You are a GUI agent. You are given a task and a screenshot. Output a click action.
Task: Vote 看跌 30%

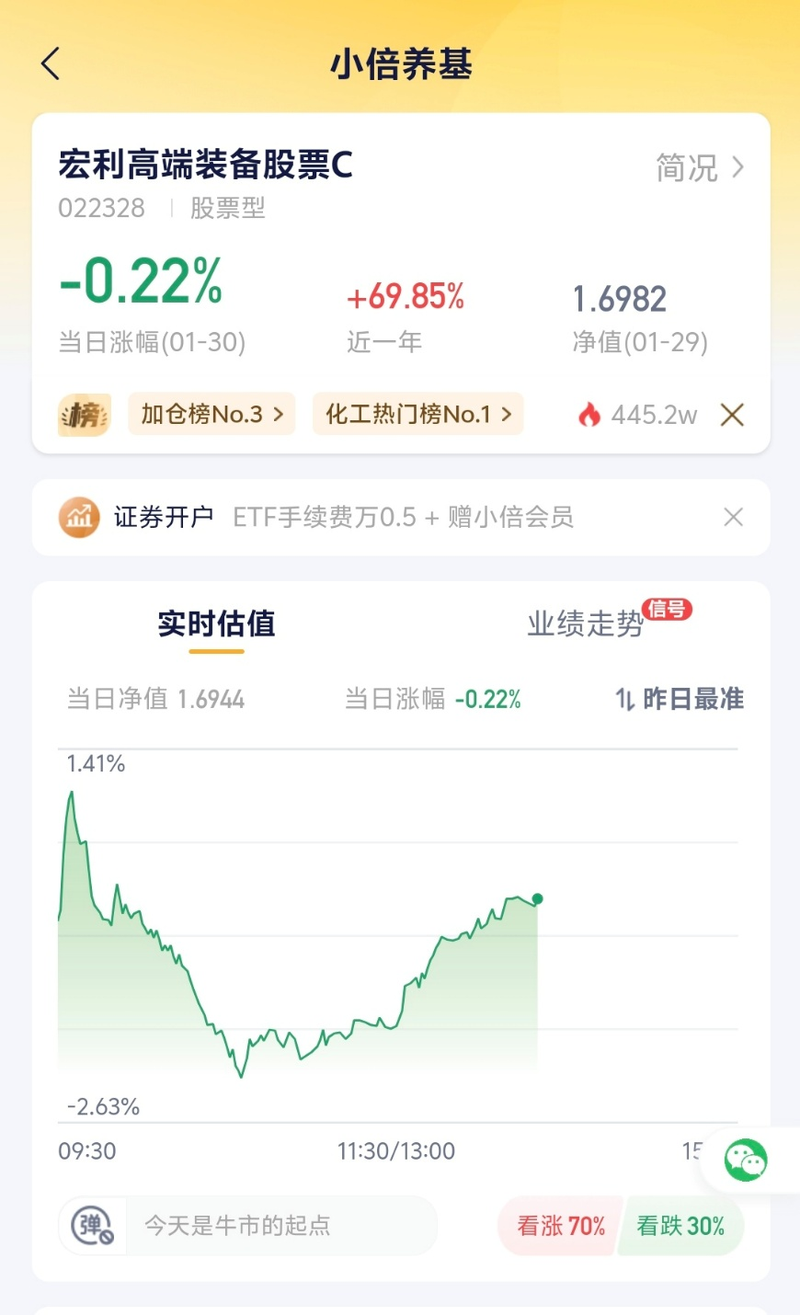click(x=681, y=1225)
